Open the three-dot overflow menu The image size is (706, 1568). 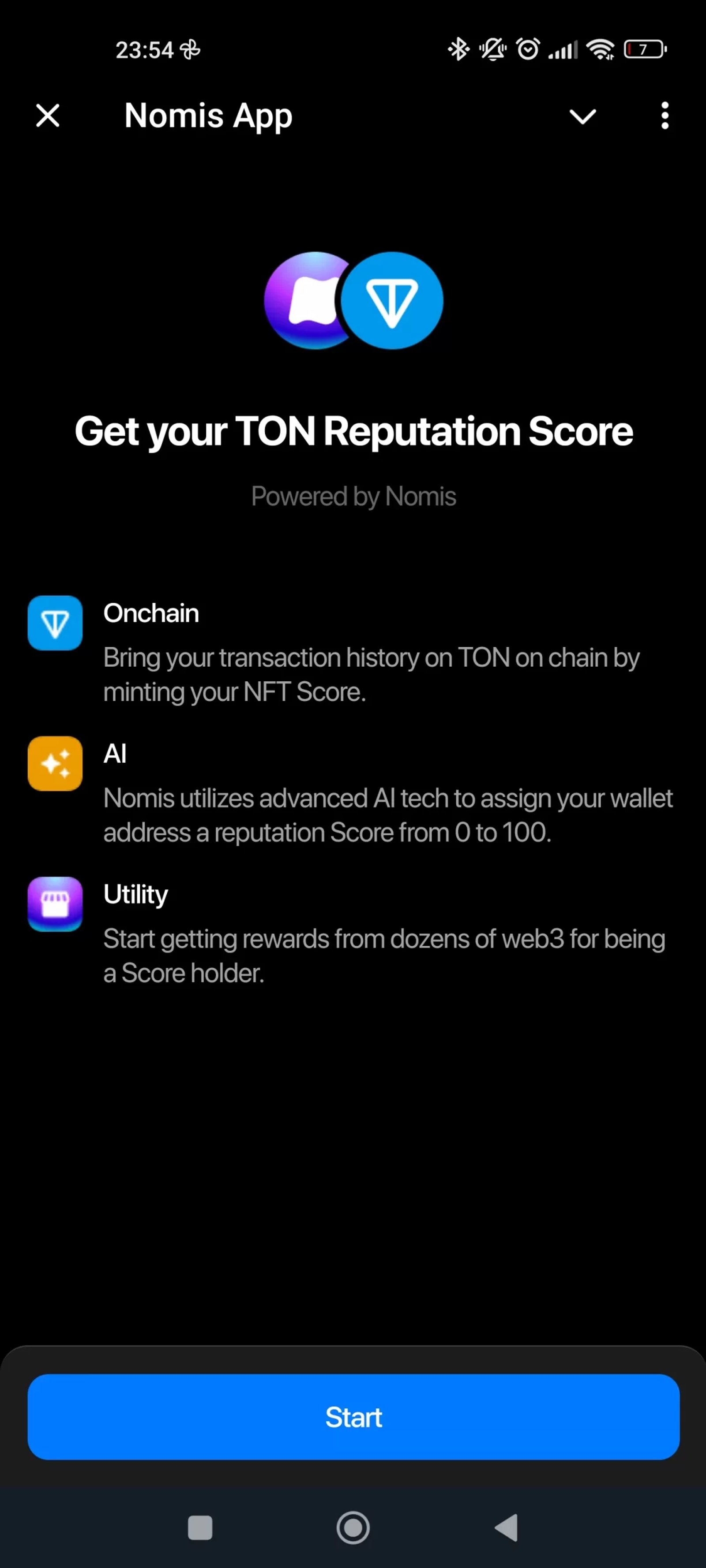coord(665,116)
